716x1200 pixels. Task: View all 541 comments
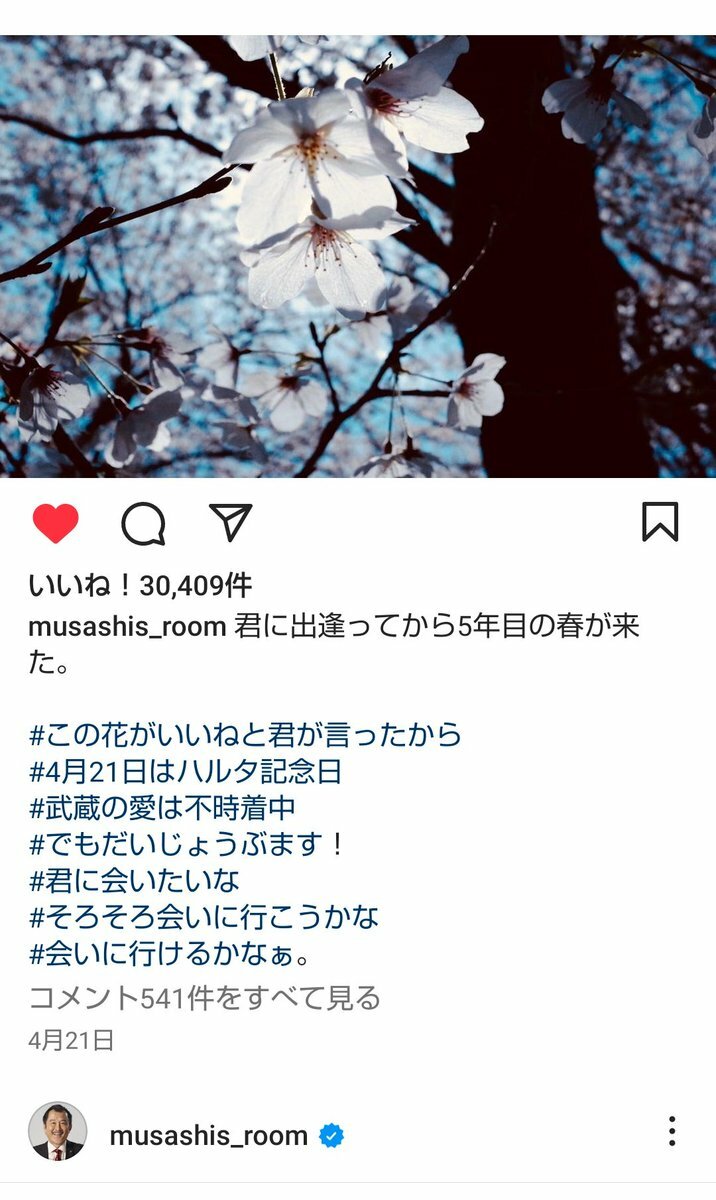coord(204,997)
